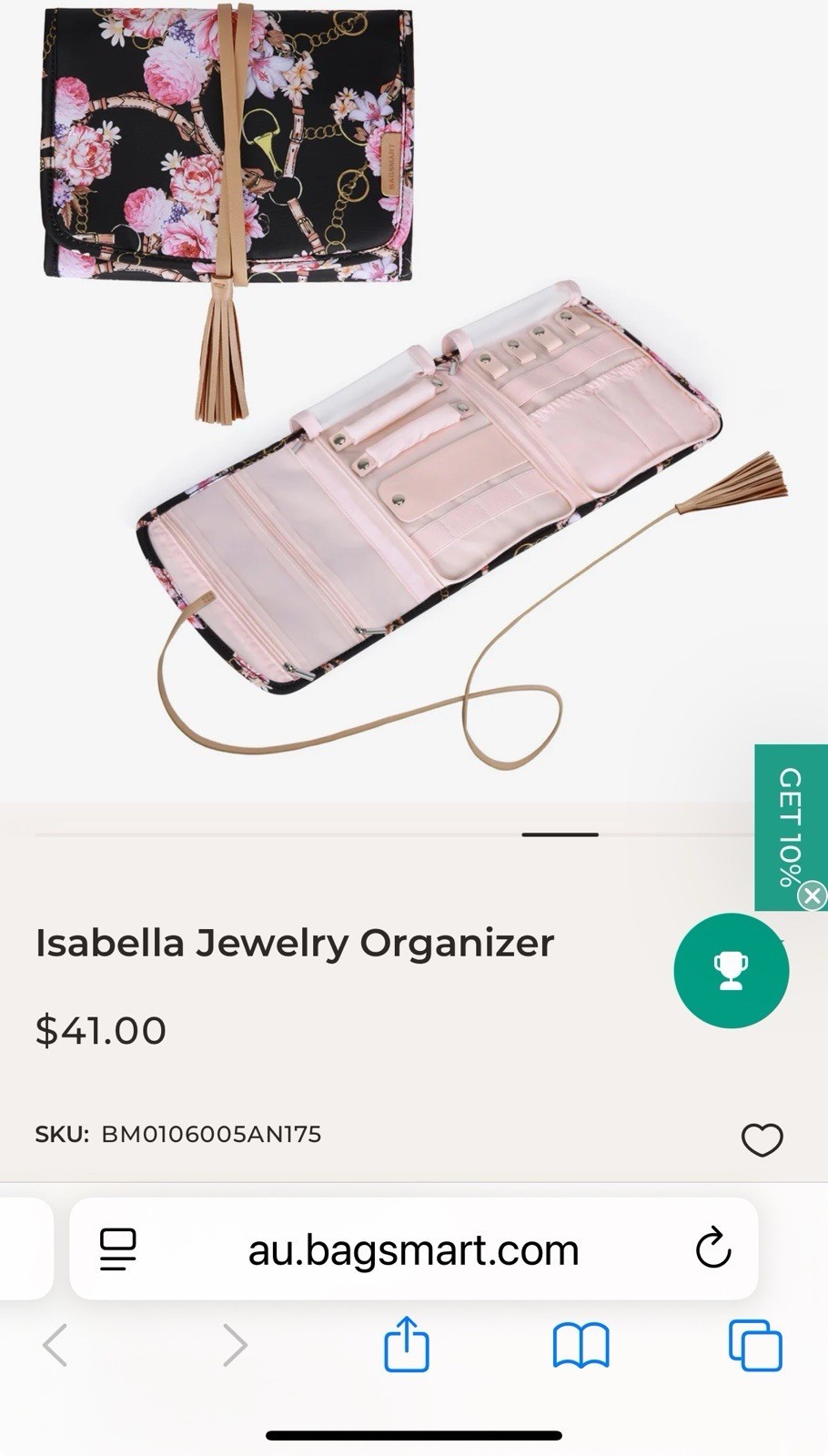Open Safari bookmarks
Image resolution: width=828 pixels, height=1456 pixels.
tap(581, 1345)
